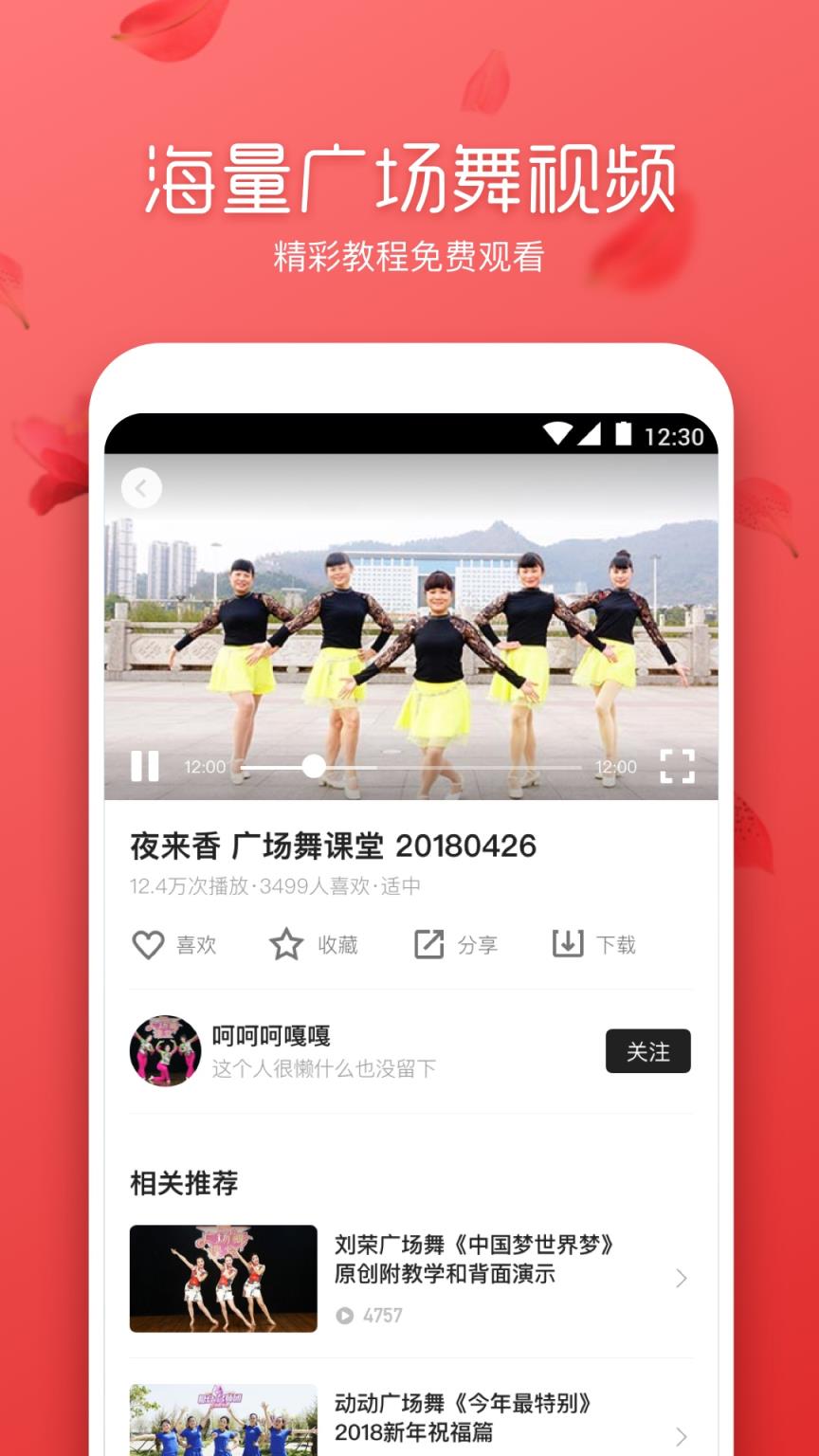The height and width of the screenshot is (1456, 819).
Task: Tap the 喜欢 heart icon to like
Action: [x=150, y=944]
